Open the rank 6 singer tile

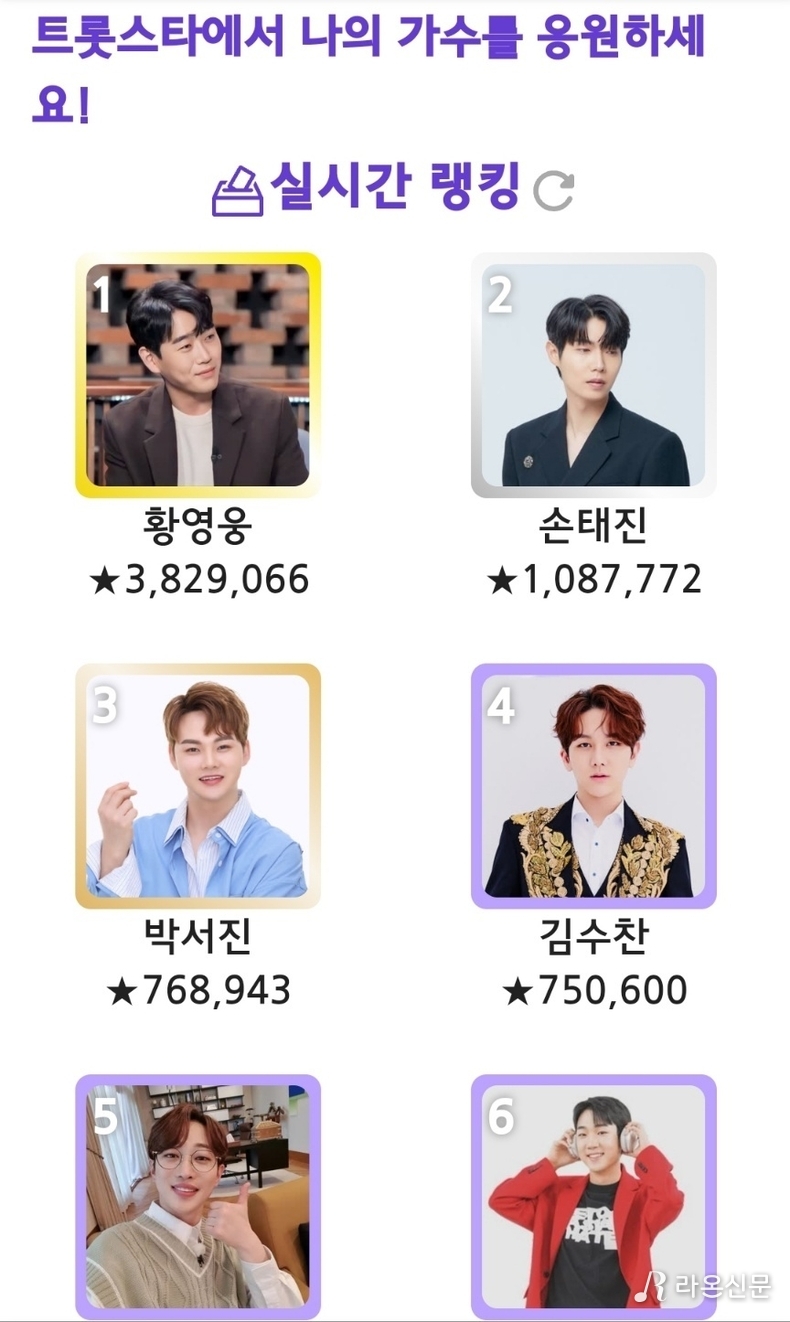click(x=594, y=1196)
